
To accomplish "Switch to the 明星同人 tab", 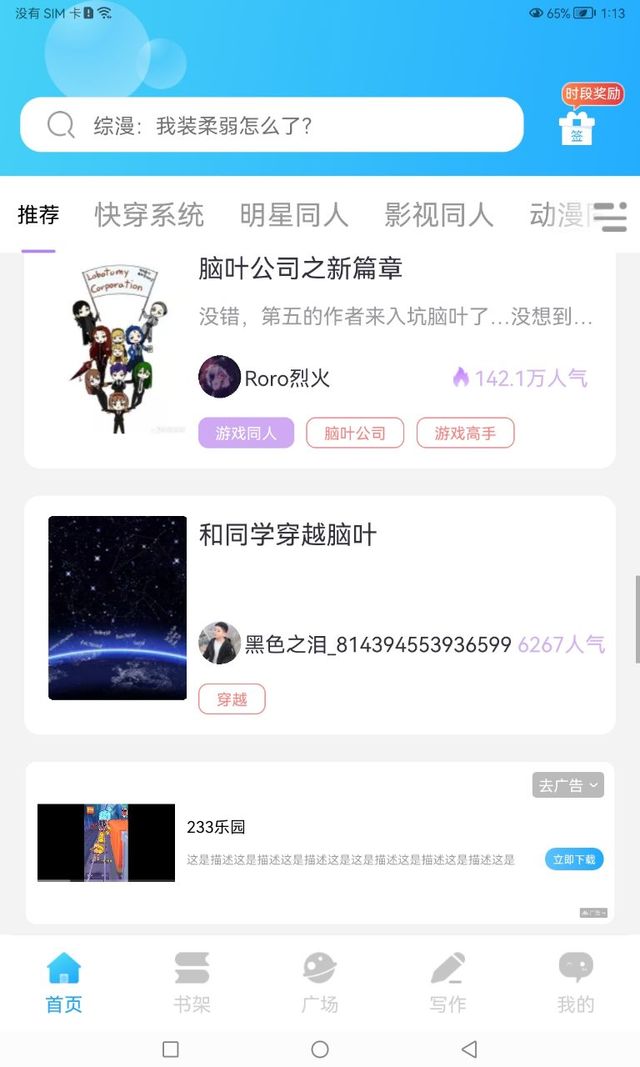I will 294,215.
